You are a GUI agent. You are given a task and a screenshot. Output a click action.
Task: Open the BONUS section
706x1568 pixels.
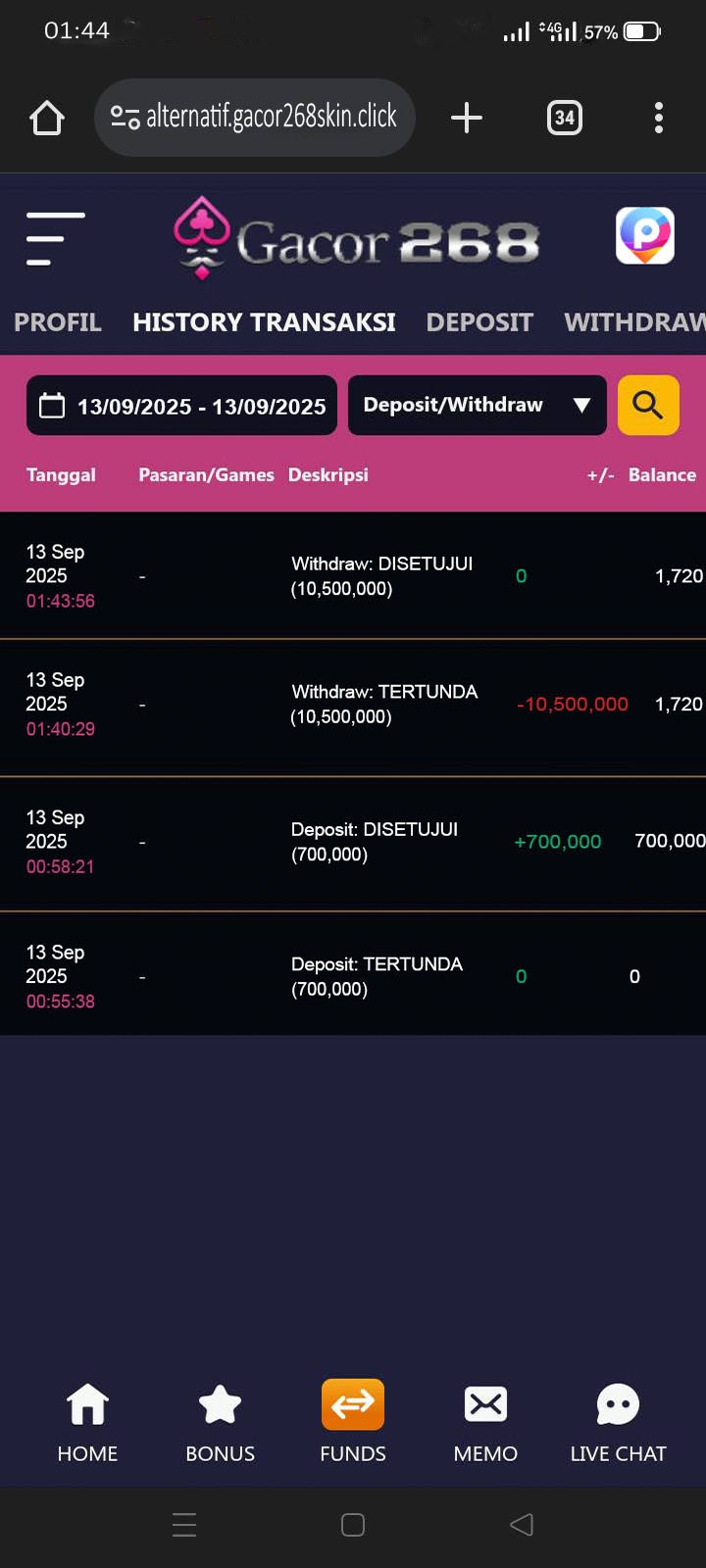tap(220, 1422)
